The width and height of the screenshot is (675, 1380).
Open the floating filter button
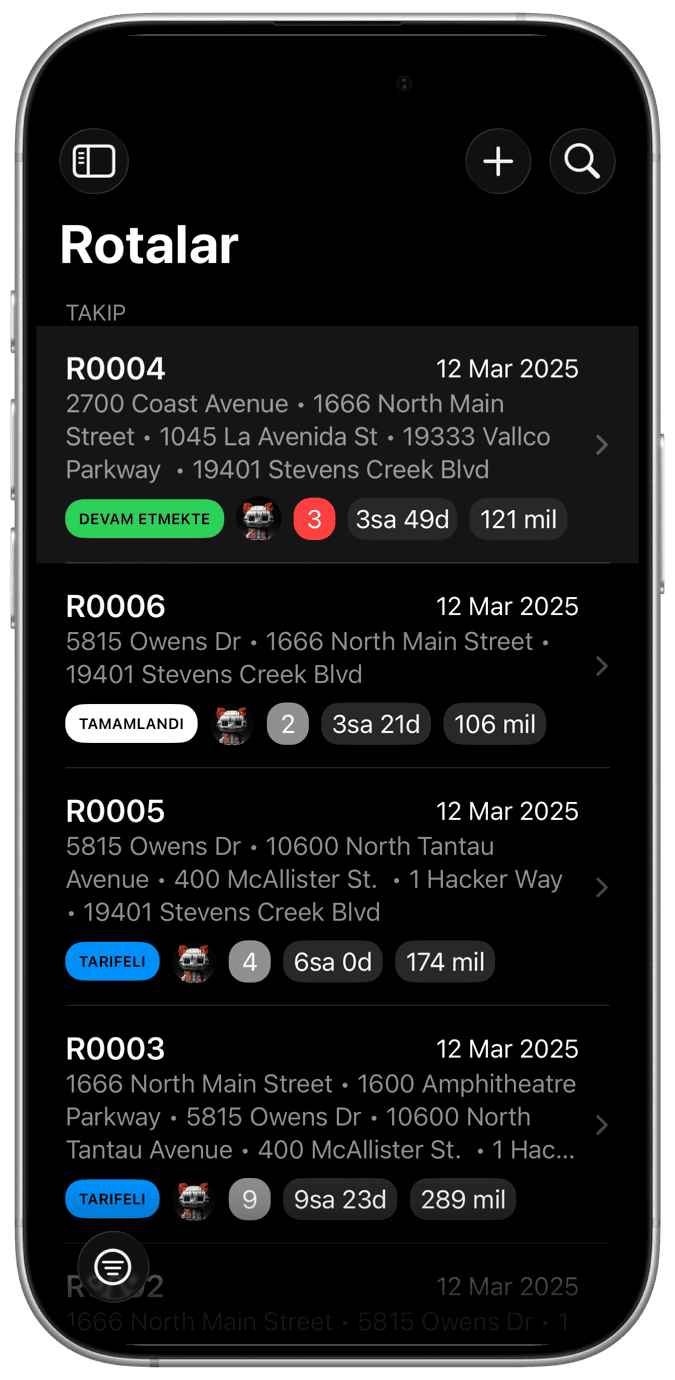(x=113, y=1267)
